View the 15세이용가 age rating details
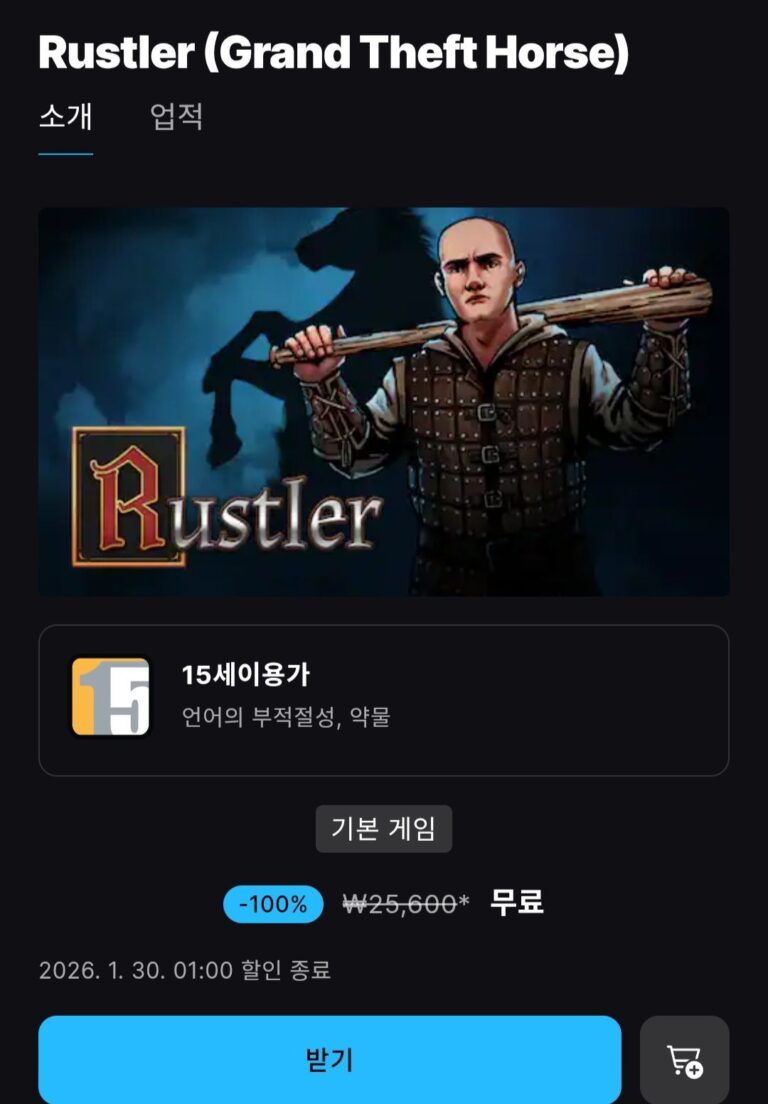This screenshot has height=1104, width=768. tap(384, 700)
